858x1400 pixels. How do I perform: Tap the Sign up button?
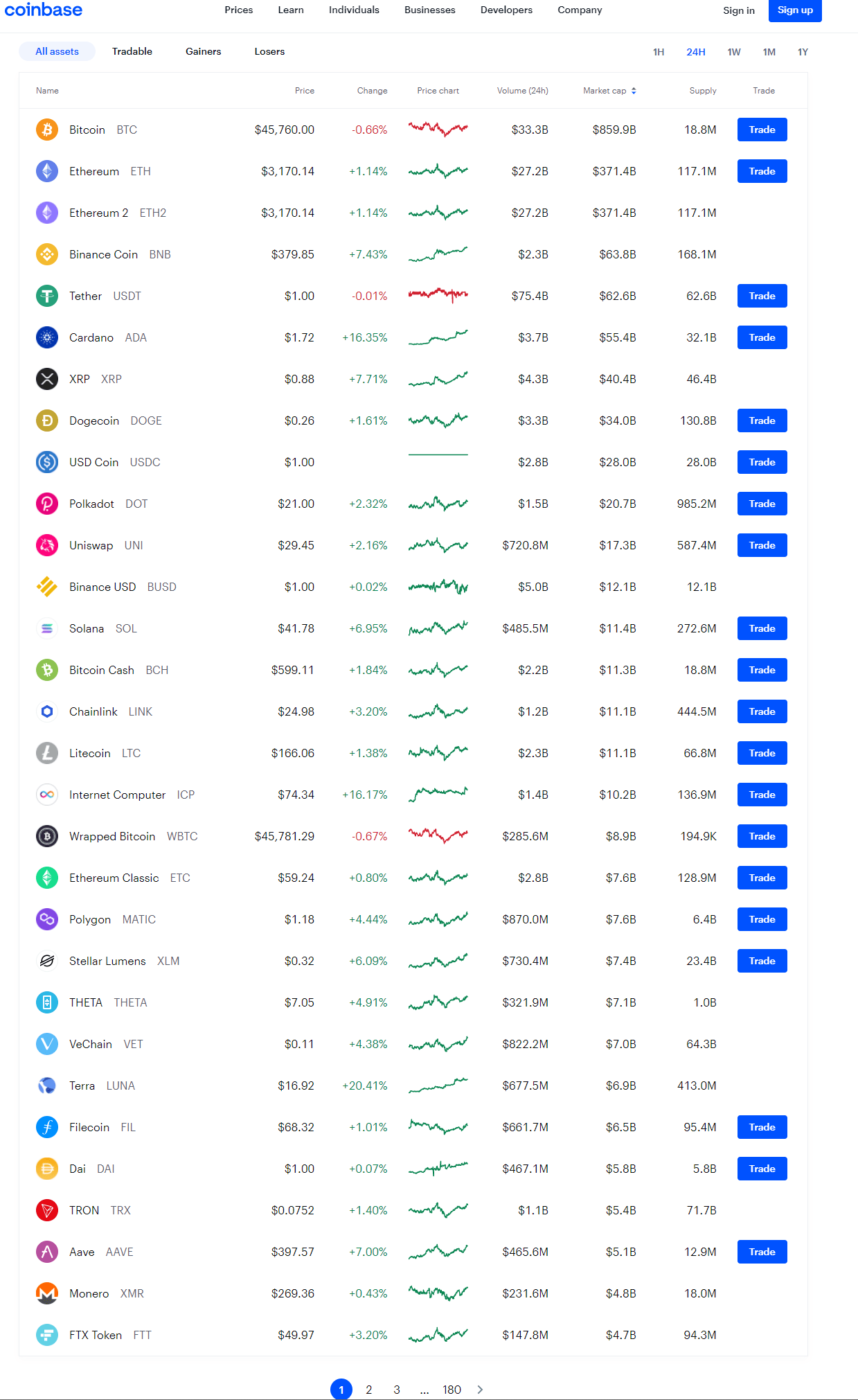point(795,10)
